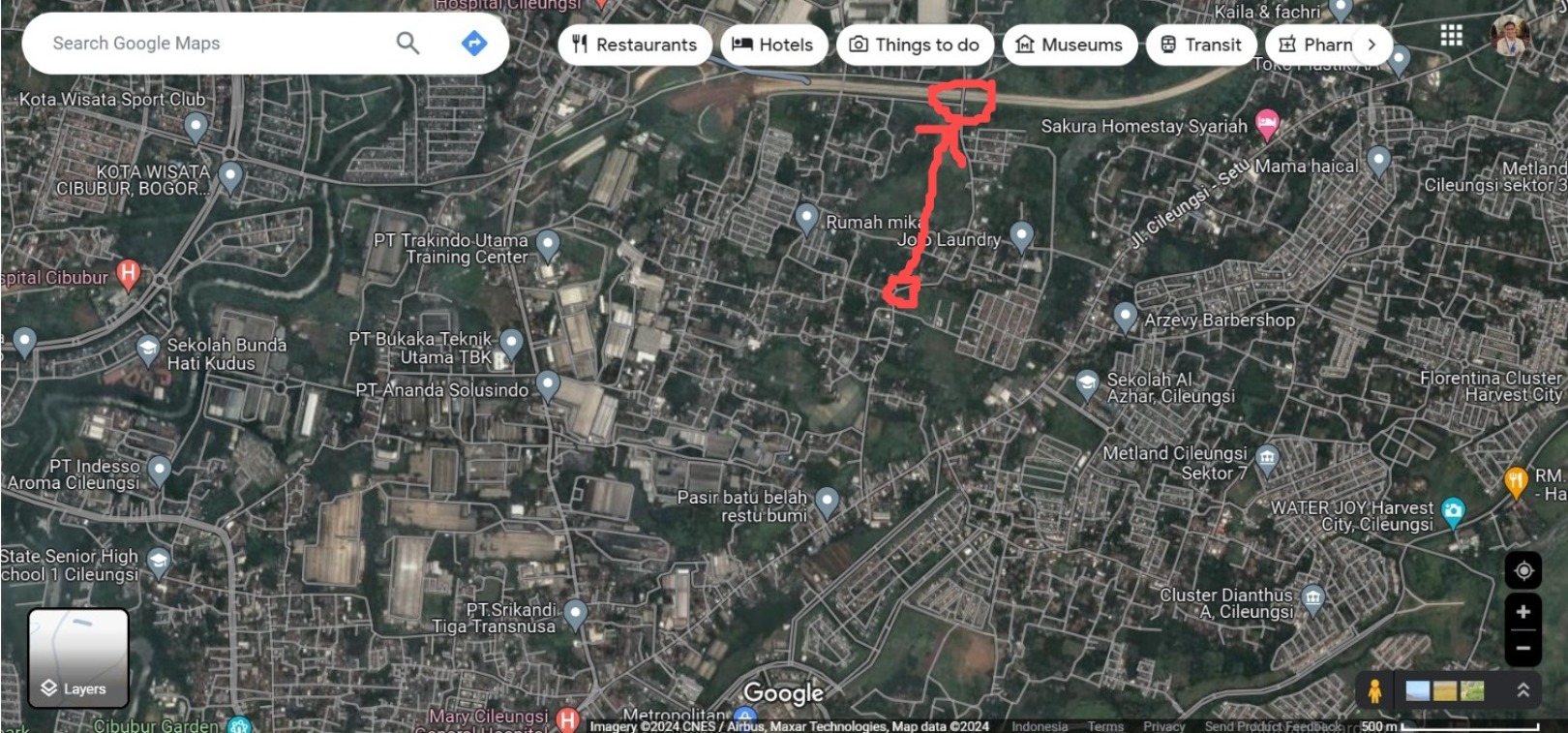This screenshot has width=1568, height=733.
Task: Zoom out with the minus button
Action: tap(1523, 648)
